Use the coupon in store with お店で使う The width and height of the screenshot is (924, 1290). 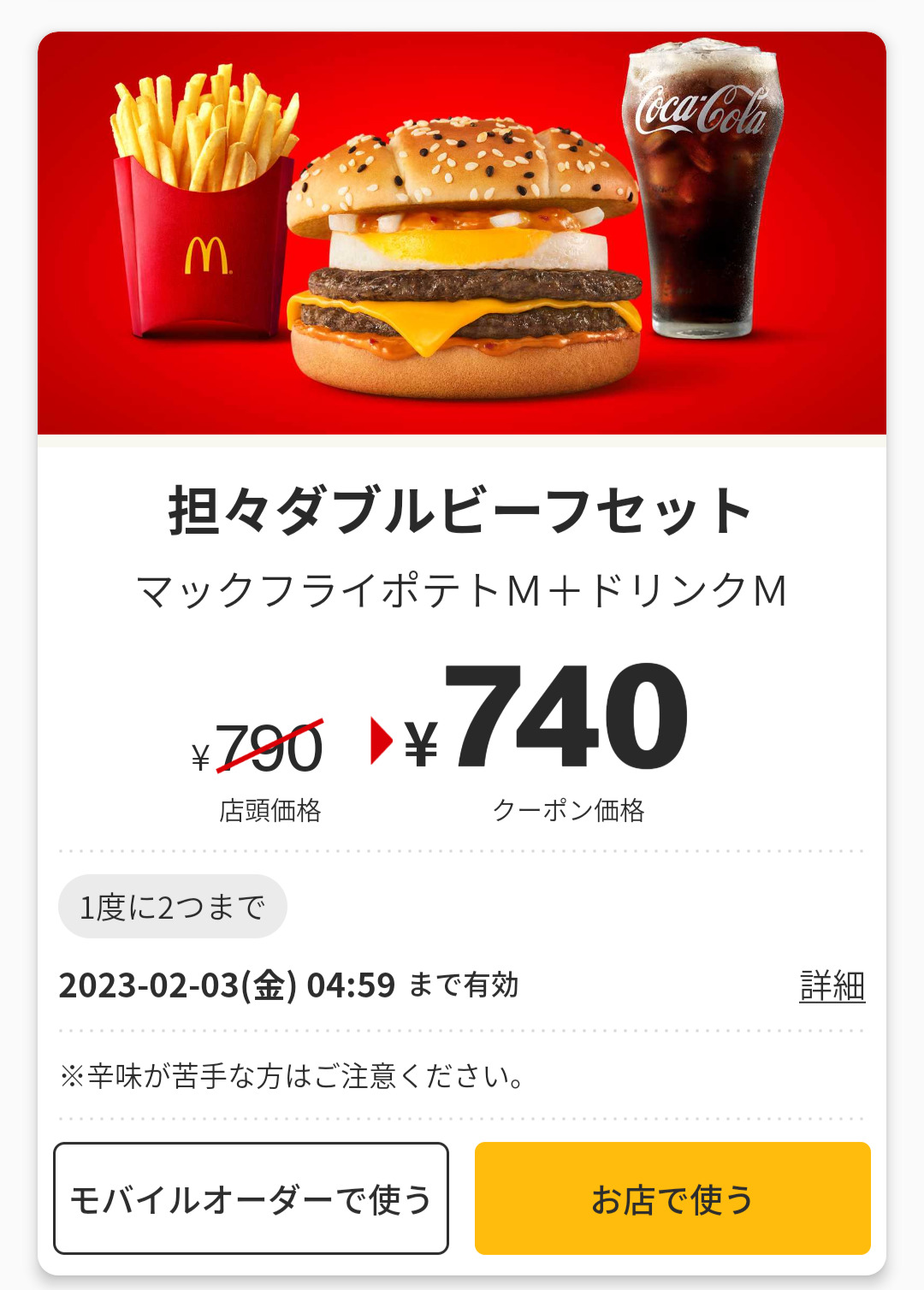point(672,1198)
